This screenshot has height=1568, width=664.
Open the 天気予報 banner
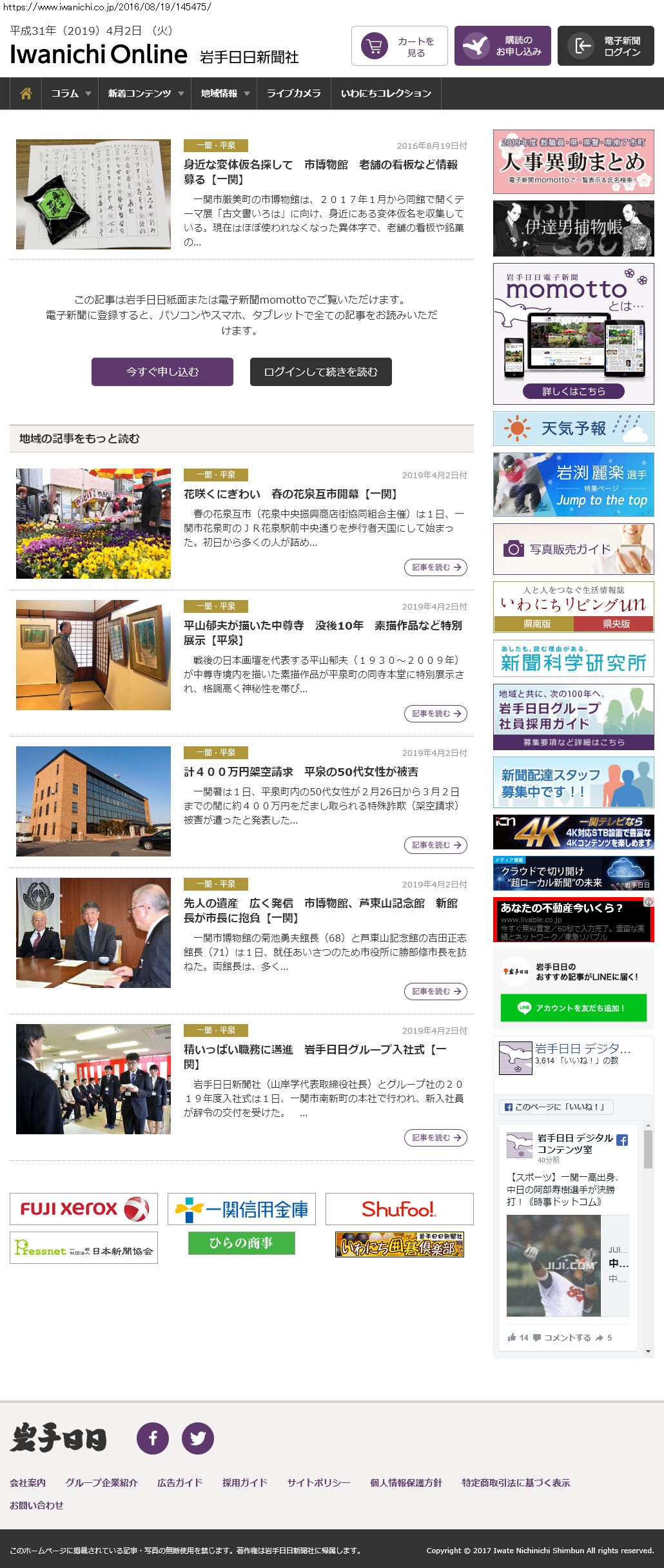click(573, 429)
